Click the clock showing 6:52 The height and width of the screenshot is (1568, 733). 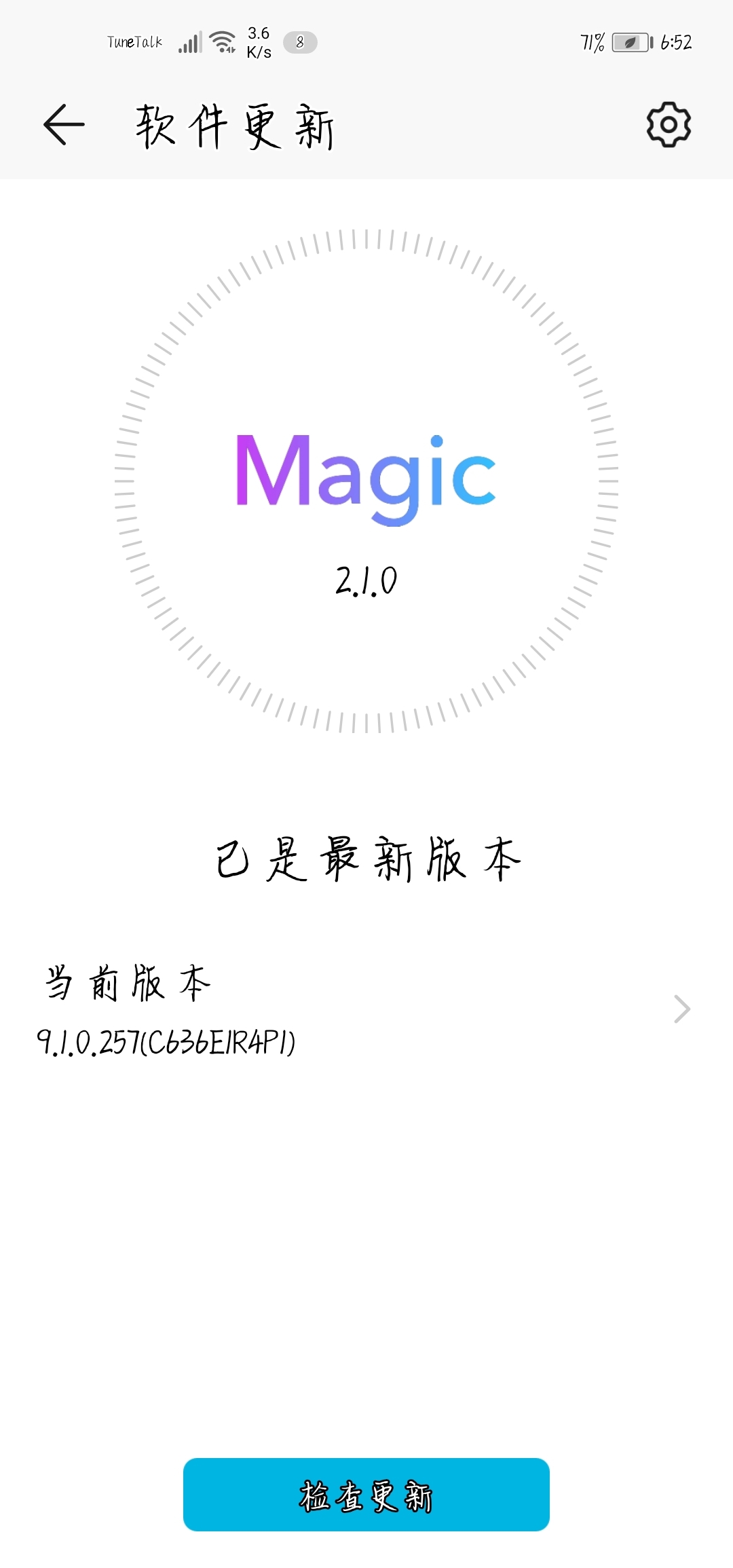tap(676, 42)
